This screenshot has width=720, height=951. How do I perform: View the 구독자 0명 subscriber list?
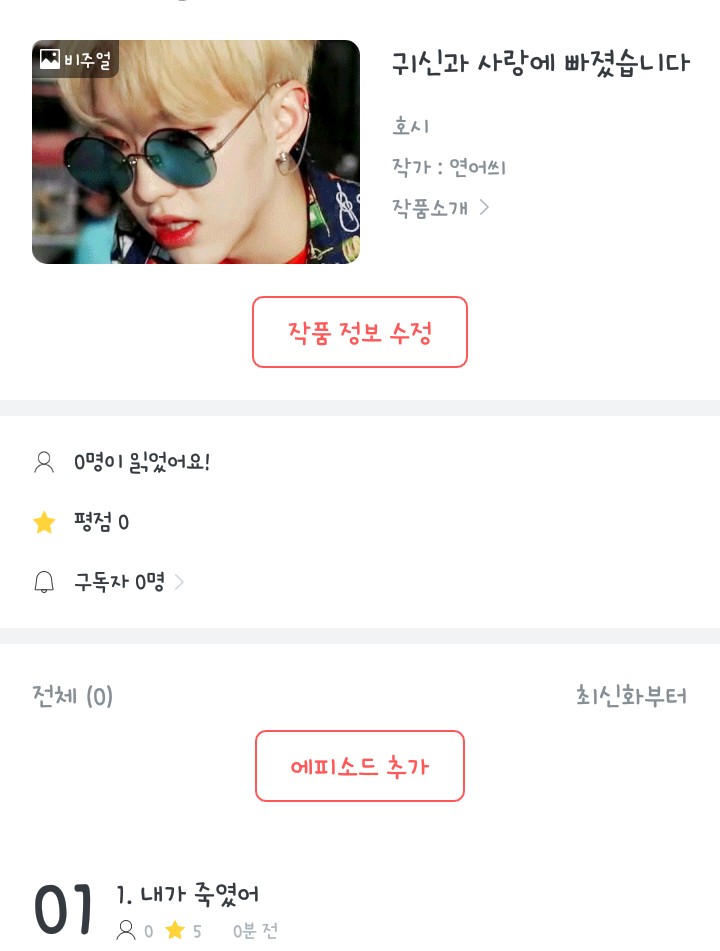pos(128,582)
